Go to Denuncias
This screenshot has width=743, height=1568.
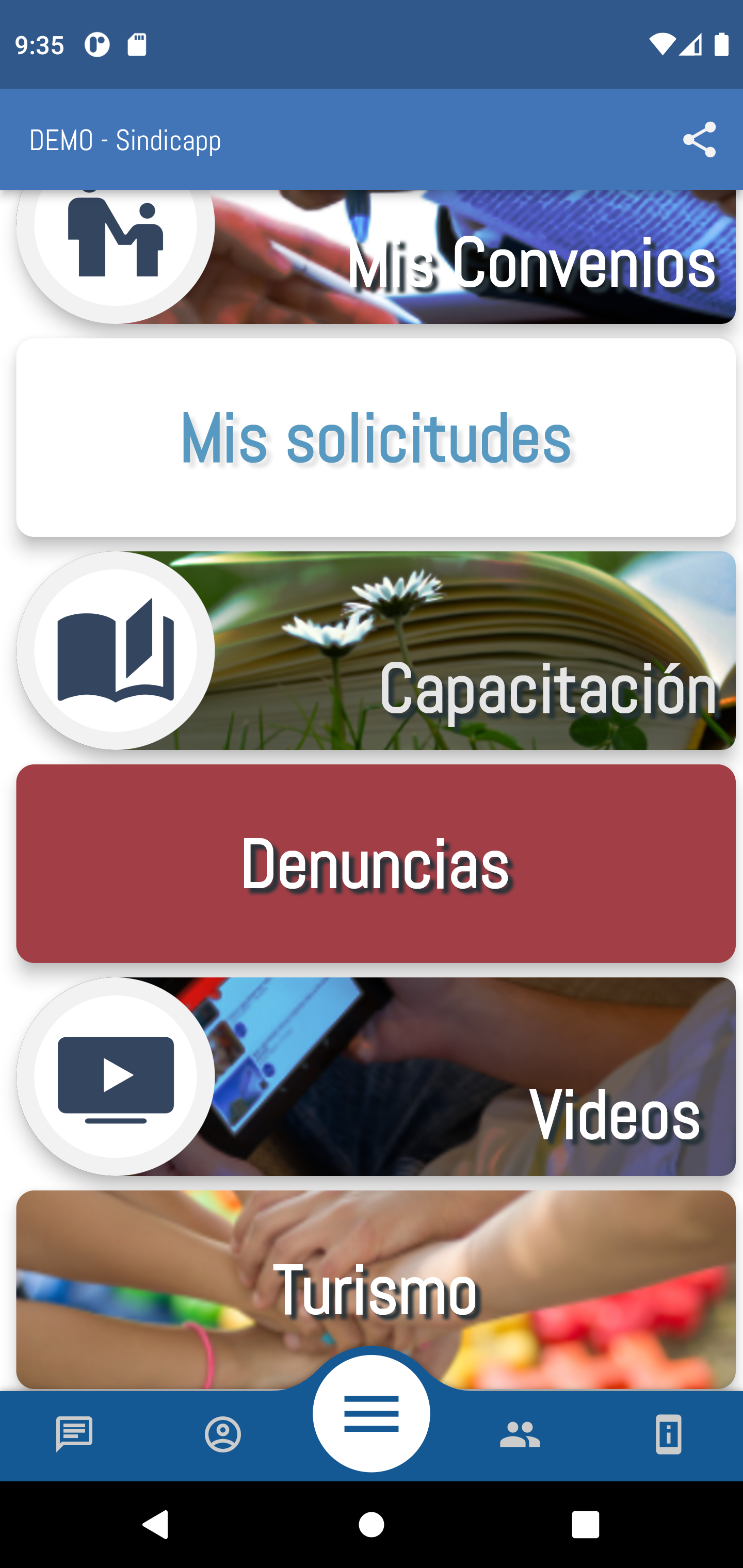pos(375,863)
